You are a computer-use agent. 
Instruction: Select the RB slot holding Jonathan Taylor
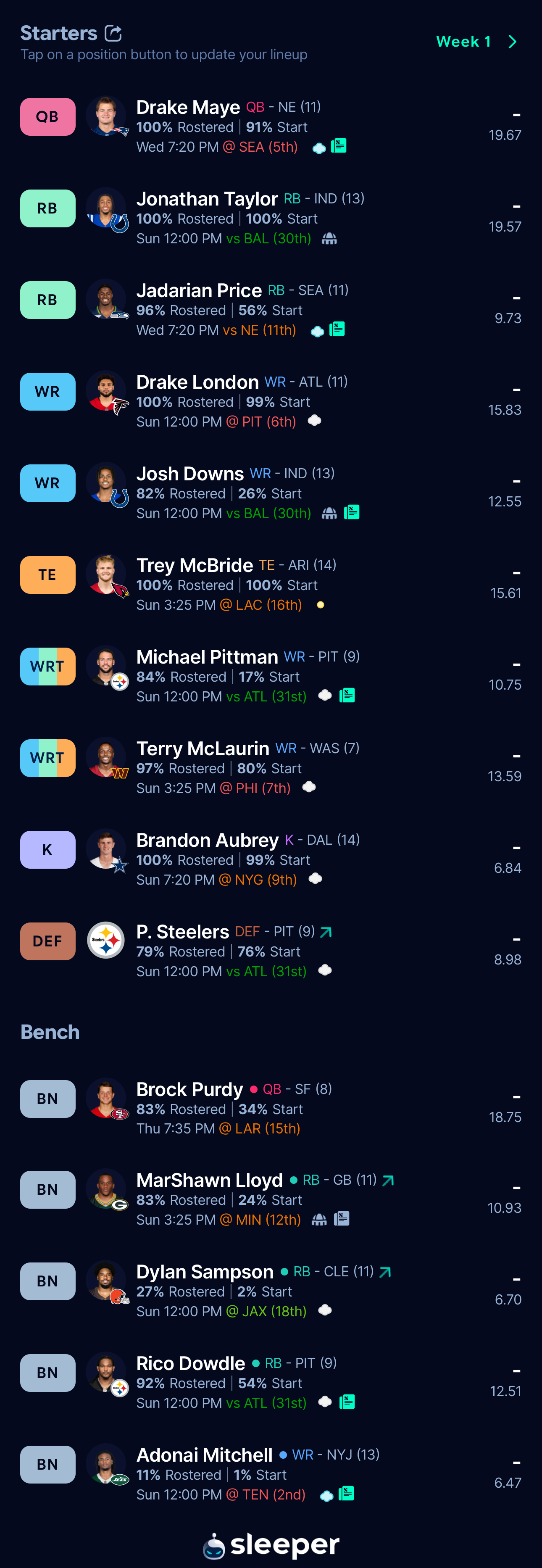[47, 208]
